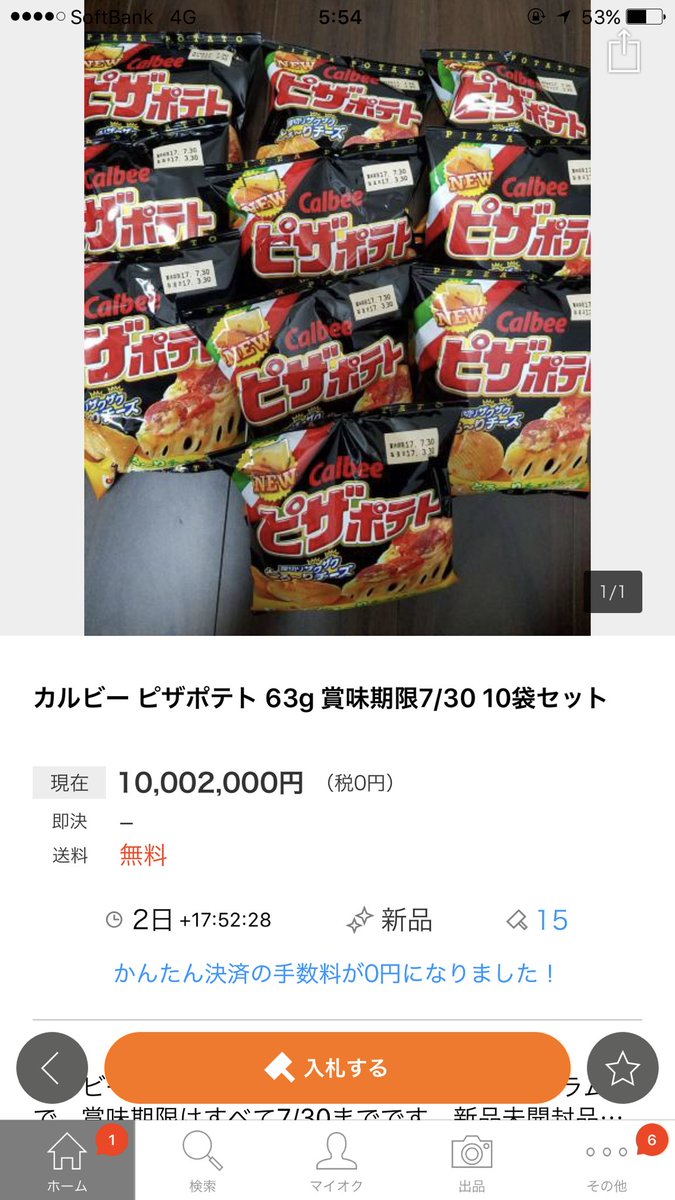The width and height of the screenshot is (675, 1200).
Task: Open the 出品 listing tab
Action: 471,1160
